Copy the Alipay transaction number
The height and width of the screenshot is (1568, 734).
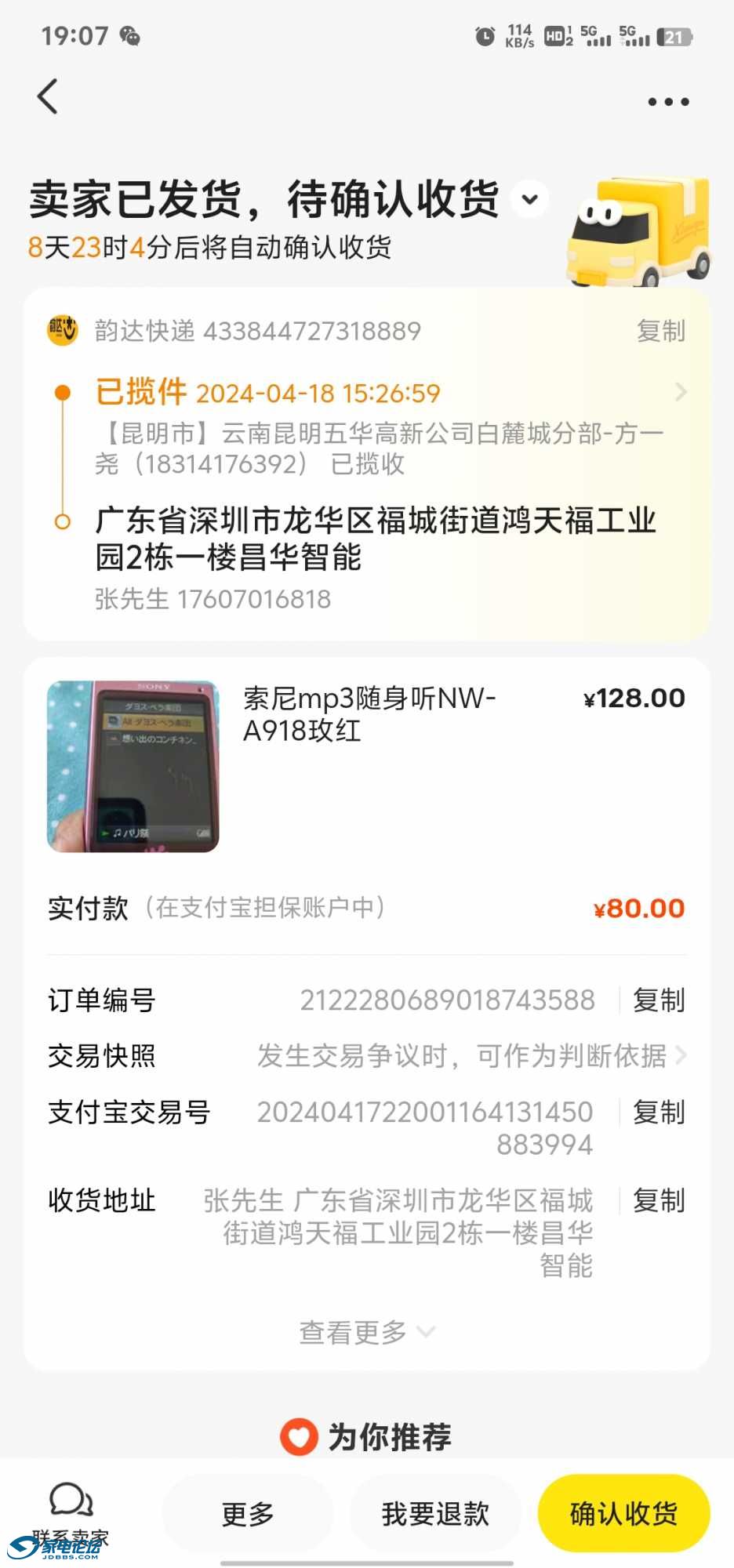pos(659,1112)
